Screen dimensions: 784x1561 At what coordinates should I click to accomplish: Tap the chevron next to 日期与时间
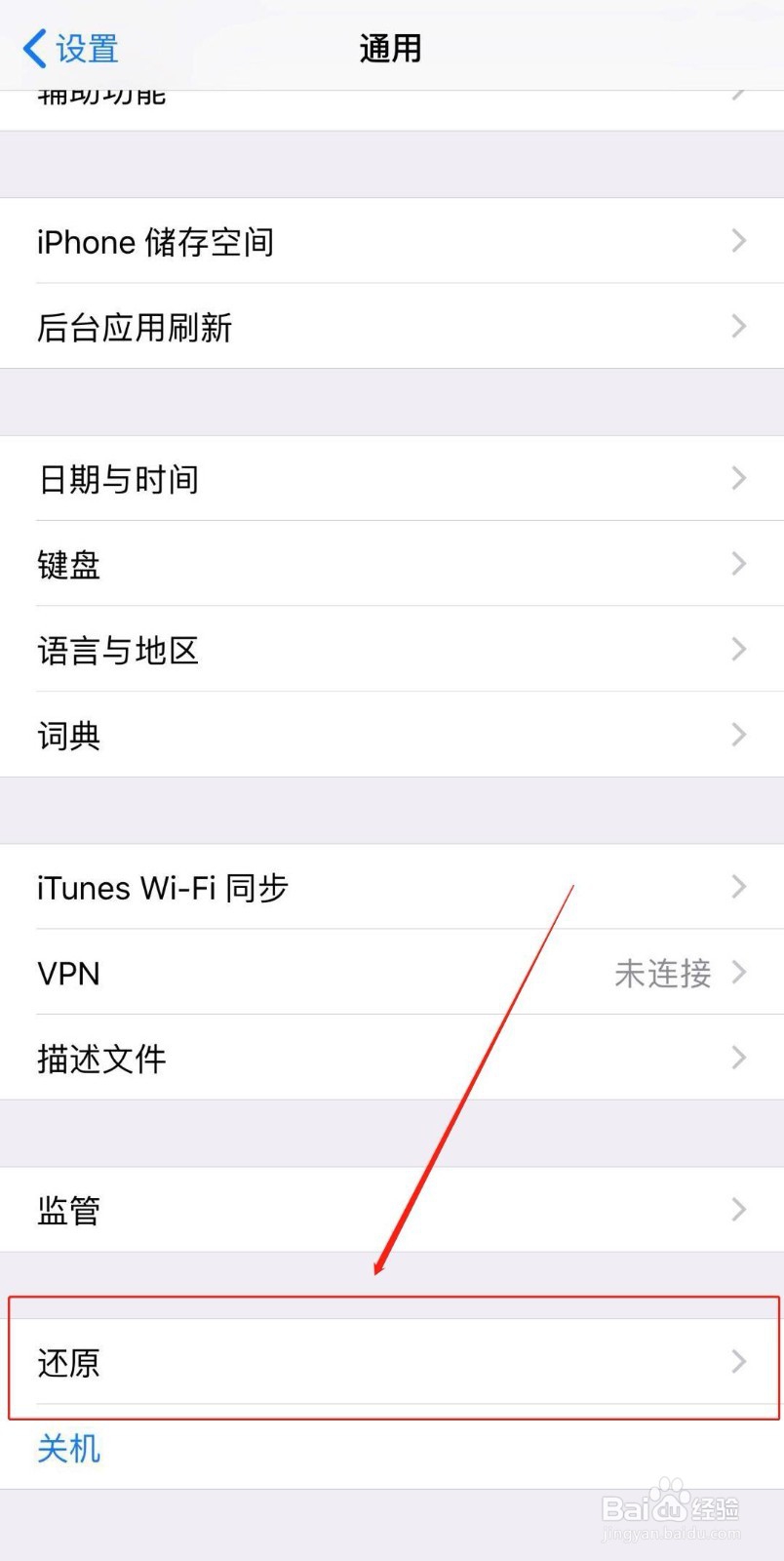[x=738, y=478]
